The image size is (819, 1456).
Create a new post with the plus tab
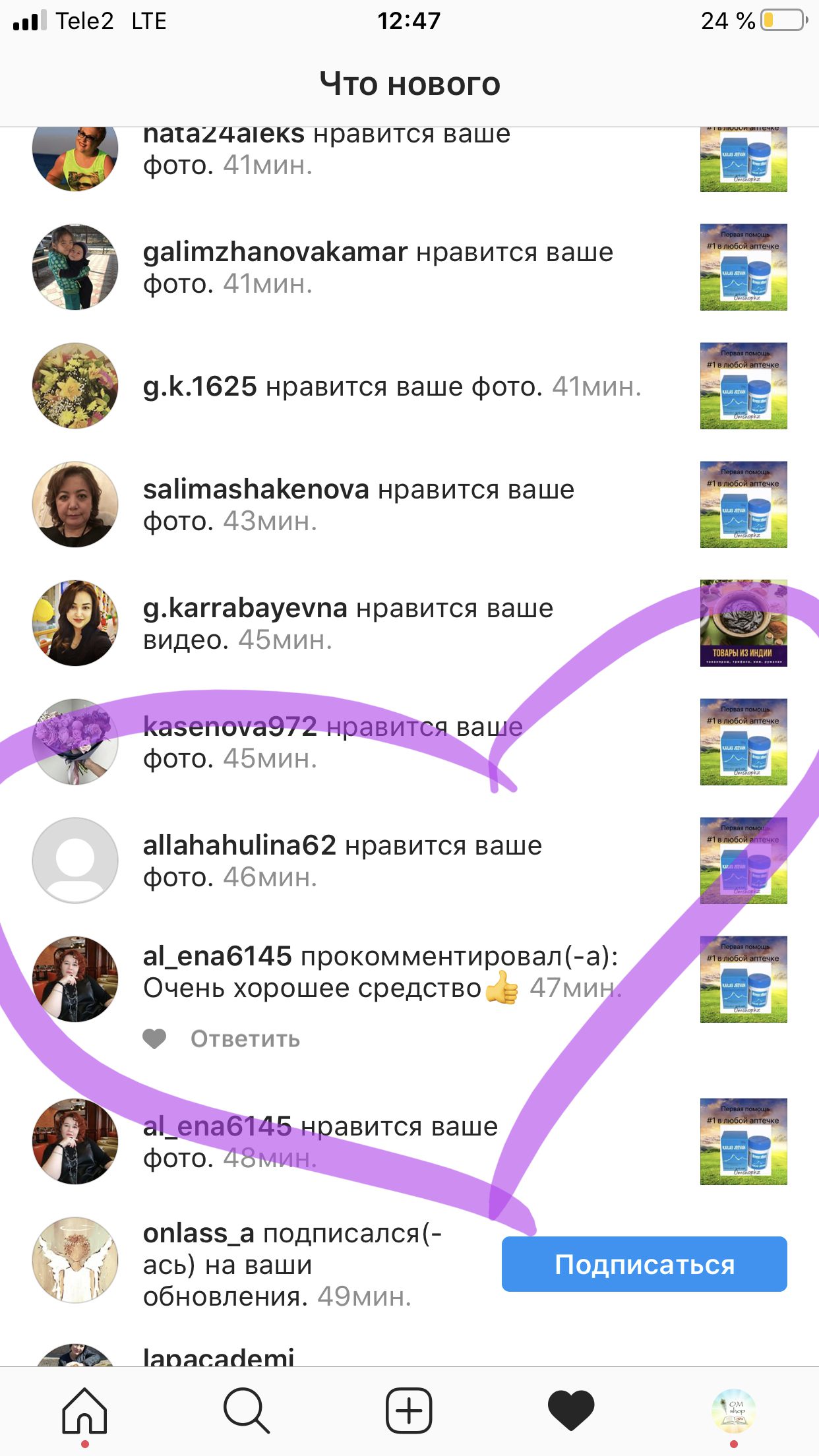coord(409,1411)
